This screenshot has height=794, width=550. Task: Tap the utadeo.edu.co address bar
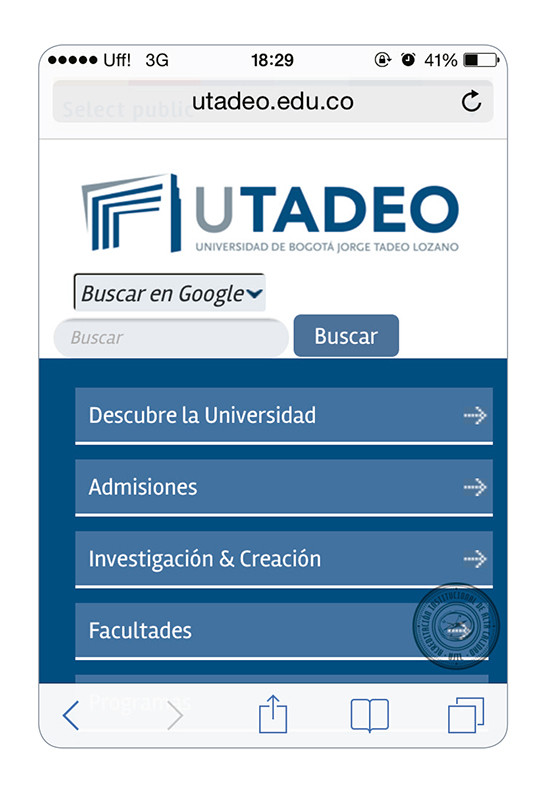tap(273, 101)
